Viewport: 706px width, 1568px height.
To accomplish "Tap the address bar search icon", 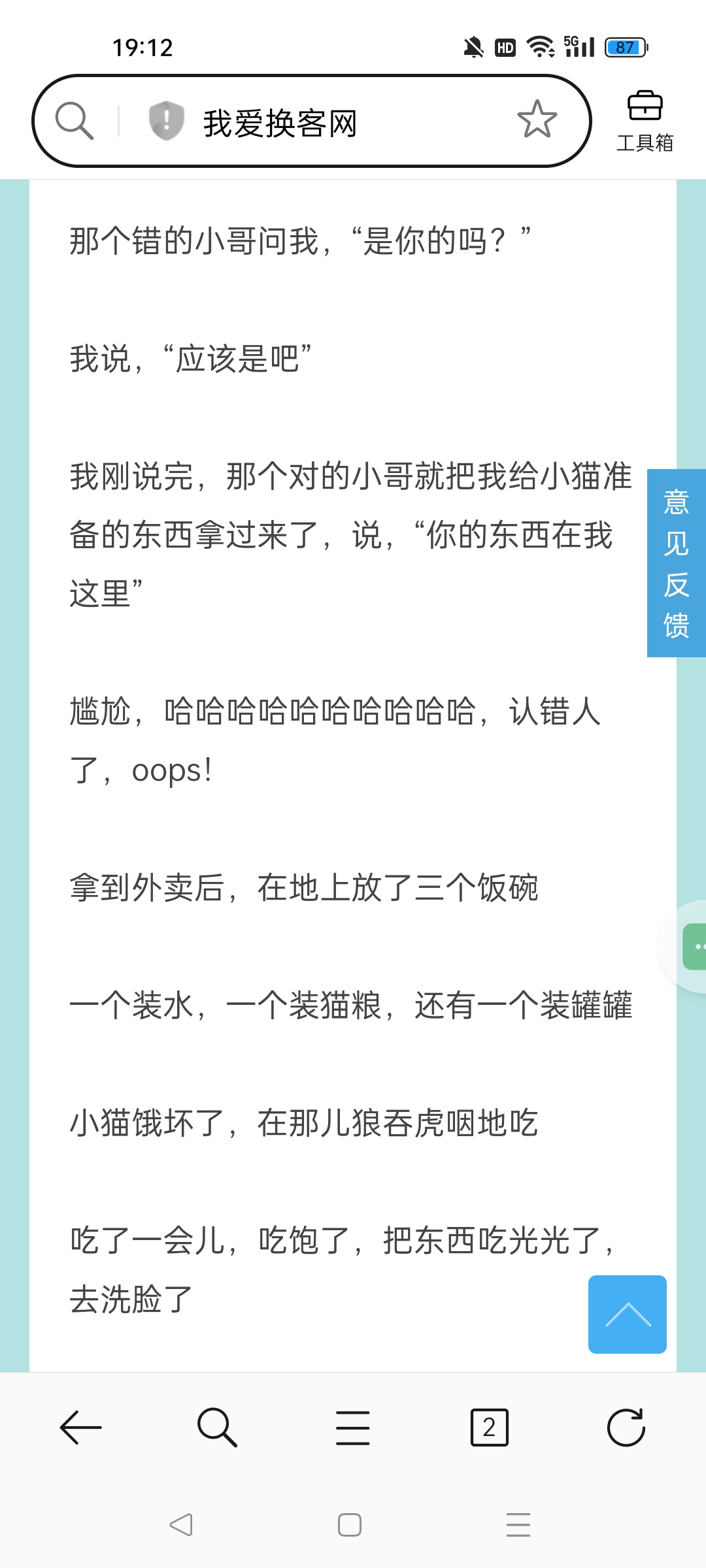I will point(75,121).
